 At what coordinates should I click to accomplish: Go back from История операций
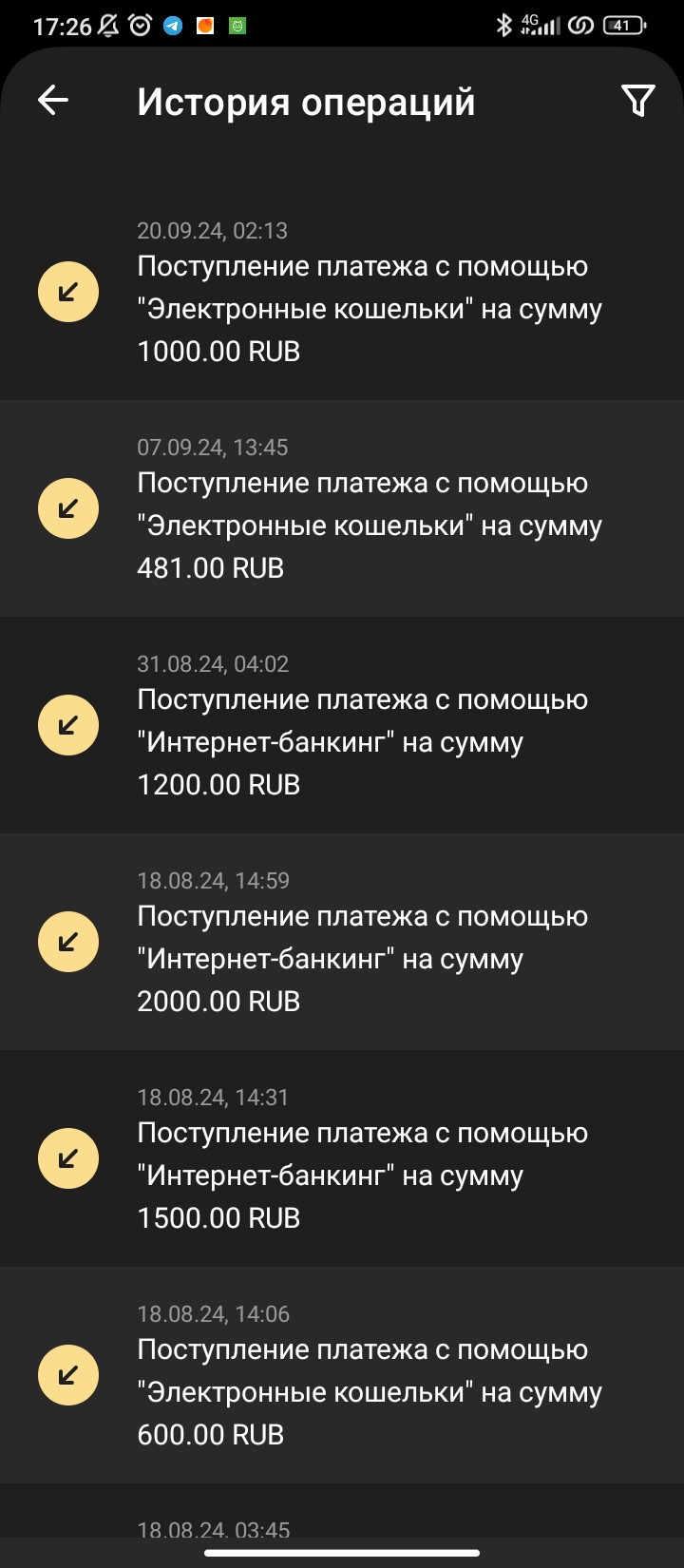click(x=53, y=100)
